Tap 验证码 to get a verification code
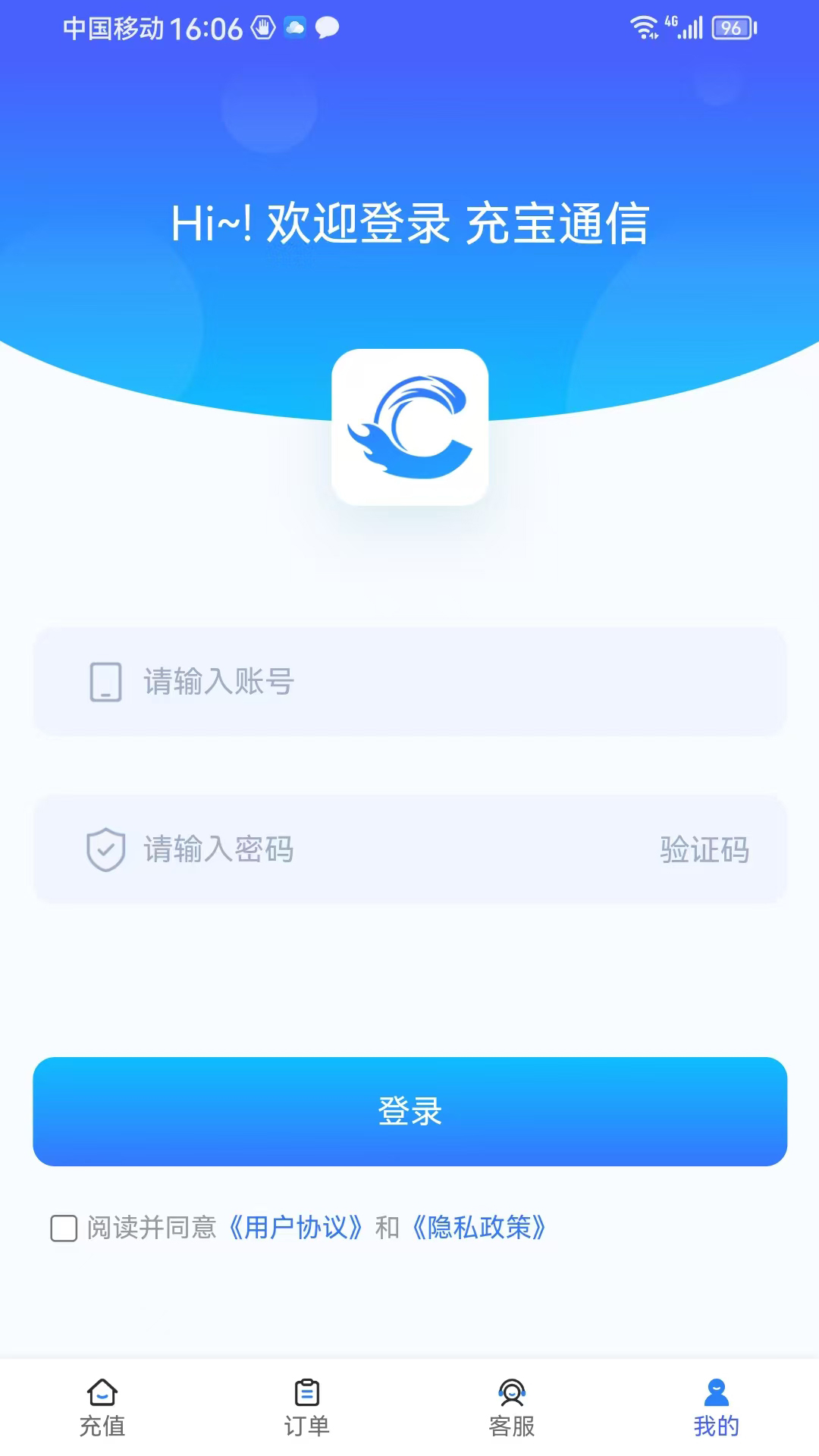Screen dimensions: 819x1456 point(702,849)
